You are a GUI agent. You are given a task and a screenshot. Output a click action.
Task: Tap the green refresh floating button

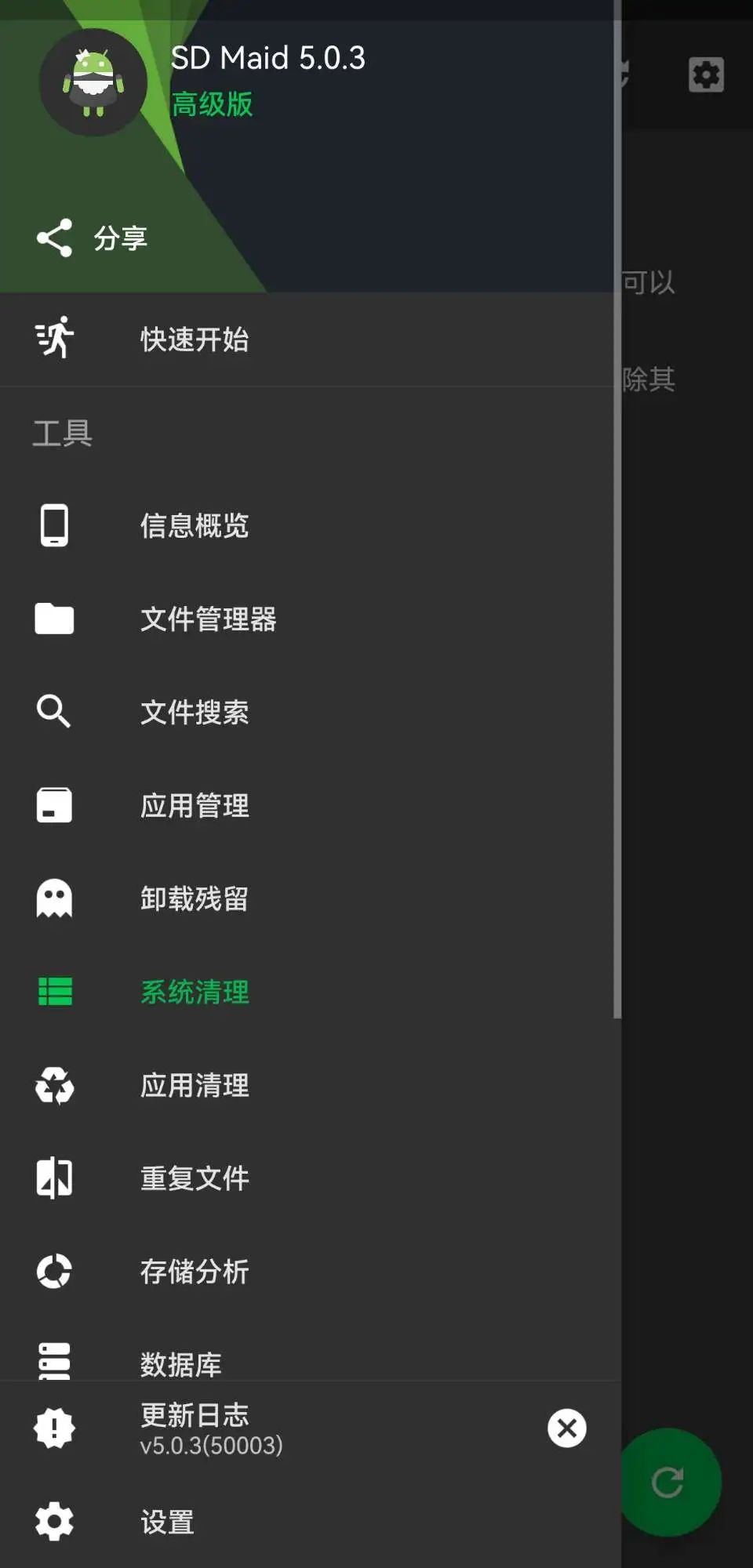pyautogui.click(x=669, y=1482)
